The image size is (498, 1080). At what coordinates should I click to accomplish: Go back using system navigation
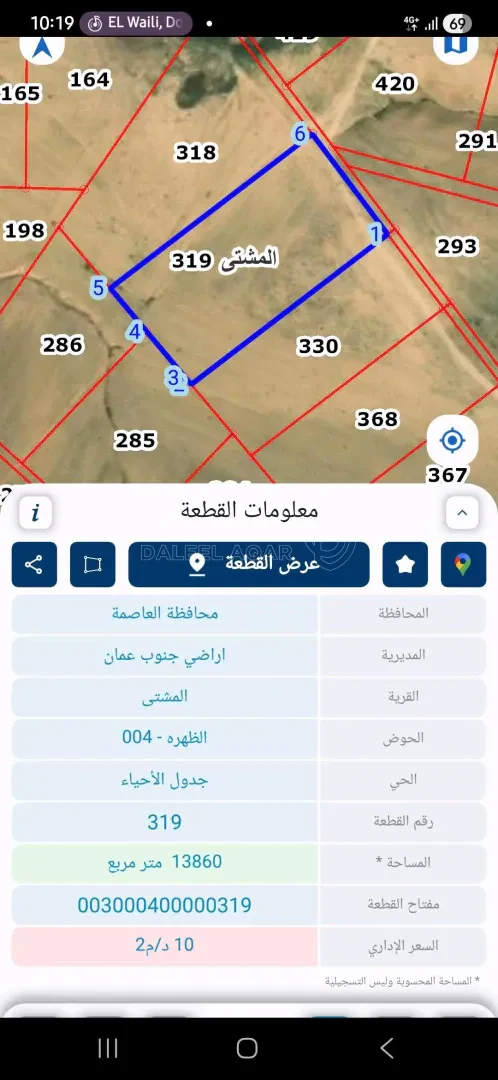coord(387,1048)
